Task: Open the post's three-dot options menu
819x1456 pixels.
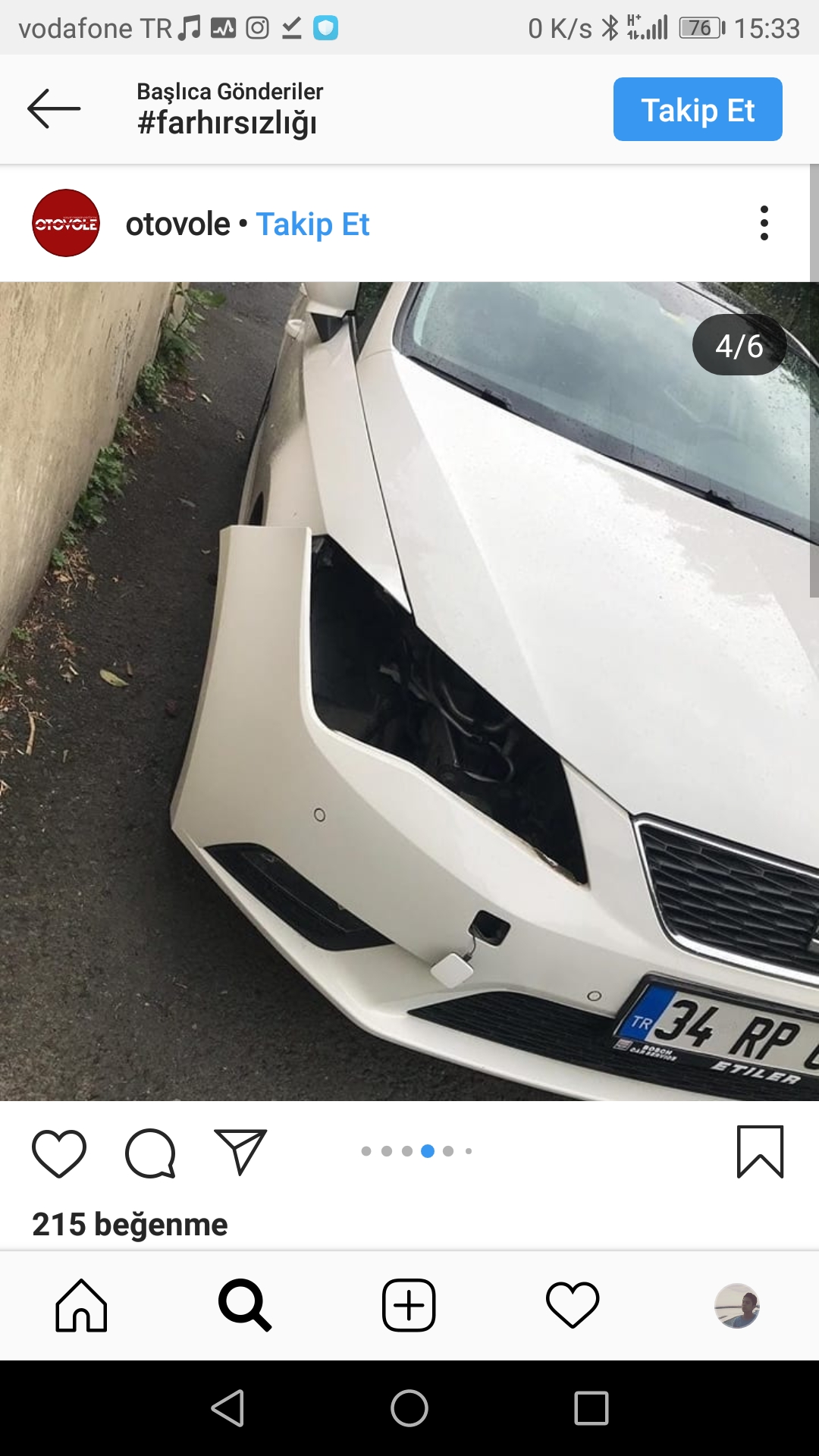Action: tap(764, 223)
